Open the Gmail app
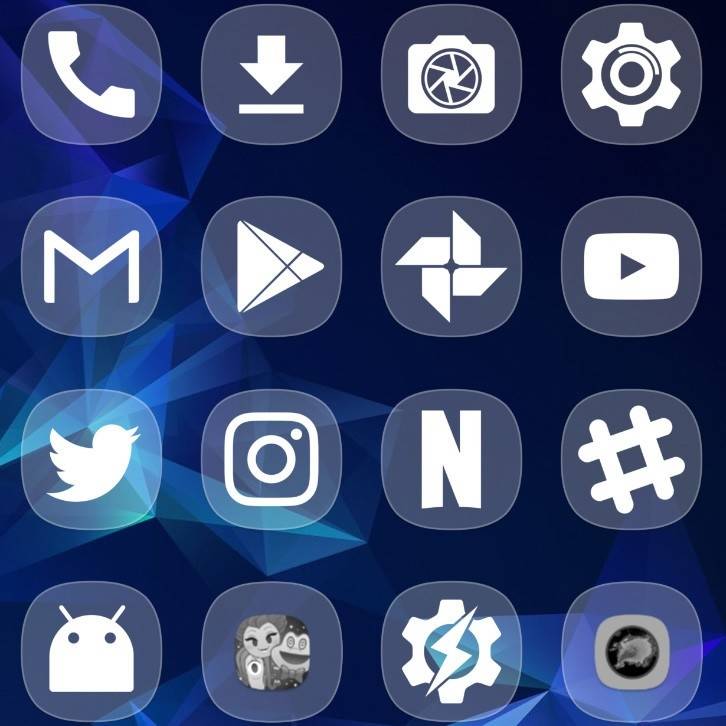Screen dimensions: 726x726 (x=91, y=265)
